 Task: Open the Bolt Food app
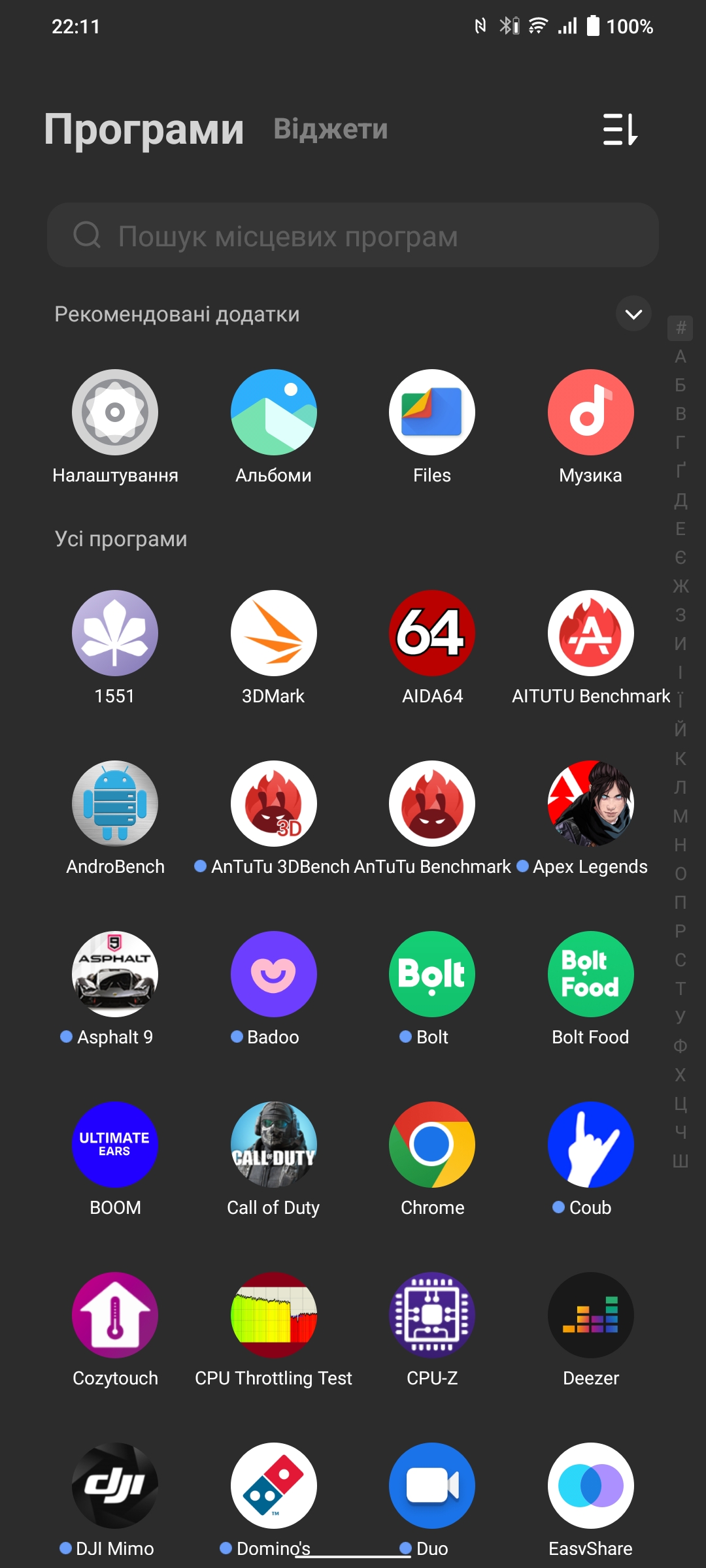tap(590, 974)
